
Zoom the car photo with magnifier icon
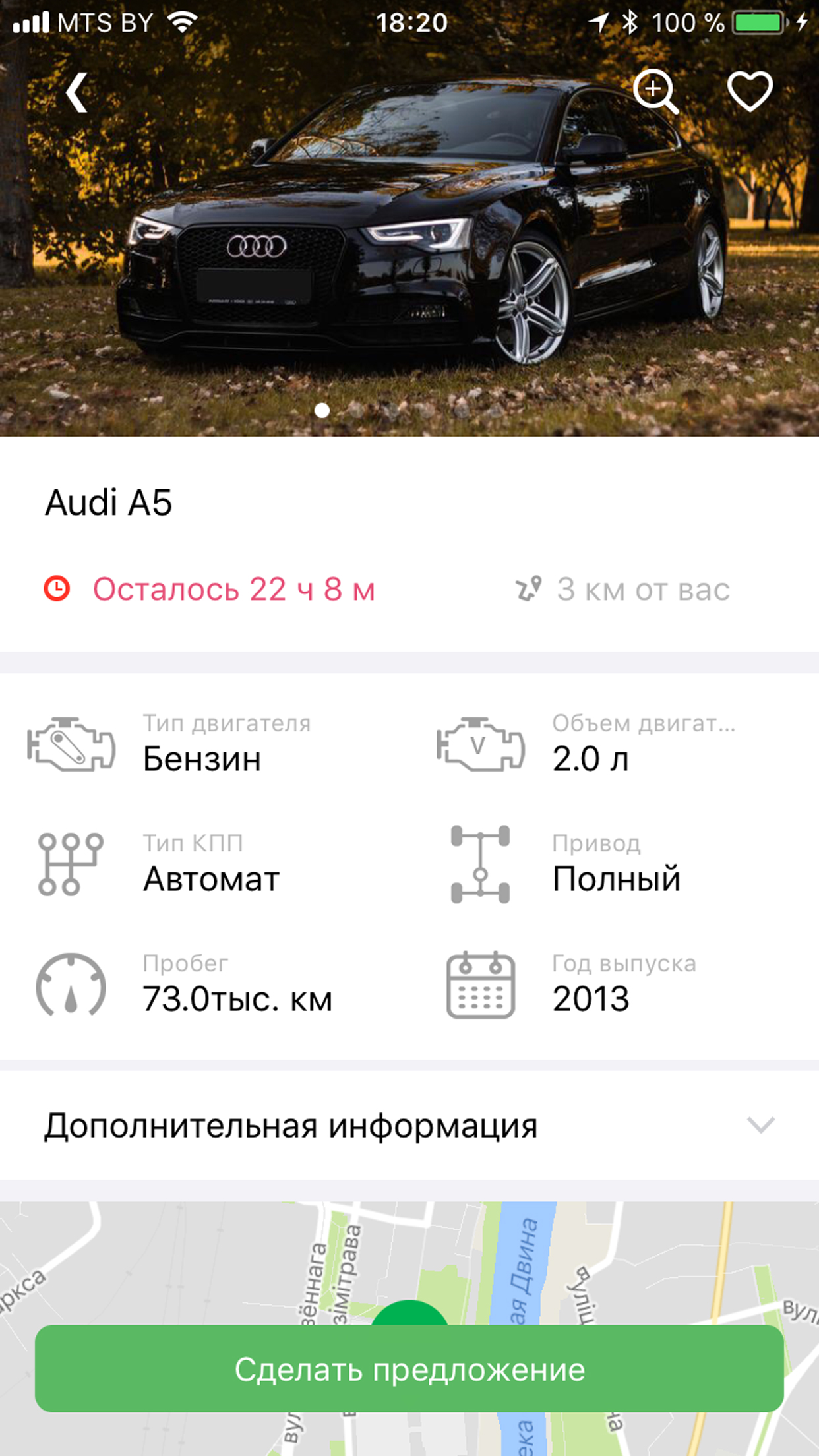click(x=655, y=91)
